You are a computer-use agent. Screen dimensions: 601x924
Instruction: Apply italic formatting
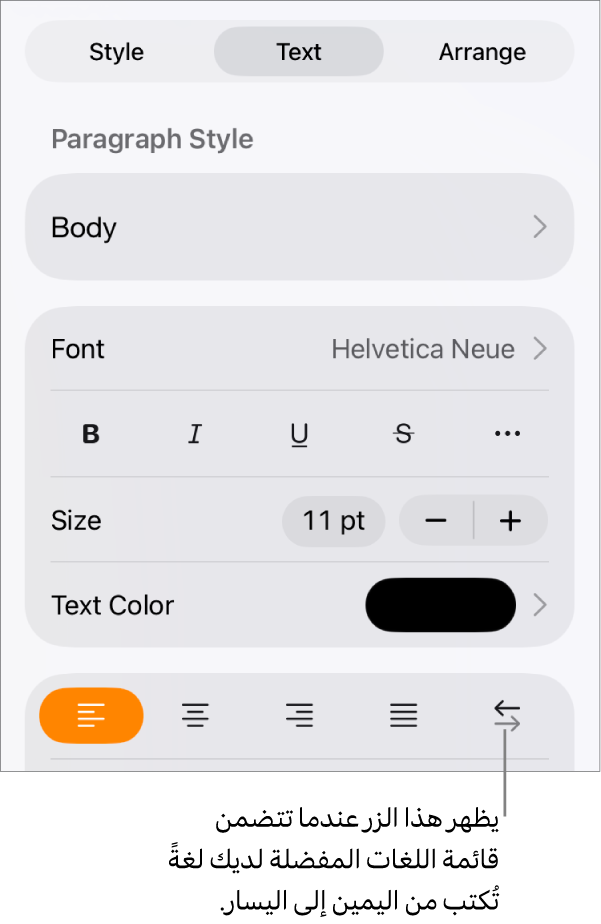pyautogui.click(x=195, y=434)
